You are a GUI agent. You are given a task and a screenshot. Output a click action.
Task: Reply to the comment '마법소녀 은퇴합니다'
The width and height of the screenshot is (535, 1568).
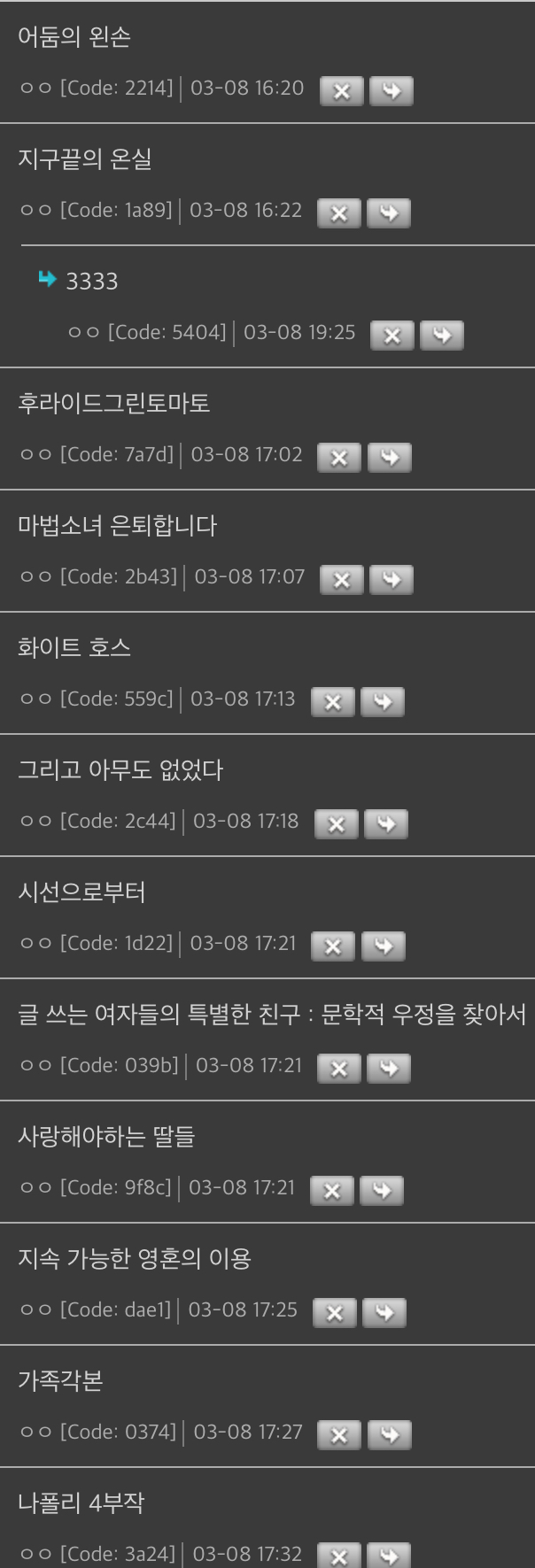click(392, 580)
